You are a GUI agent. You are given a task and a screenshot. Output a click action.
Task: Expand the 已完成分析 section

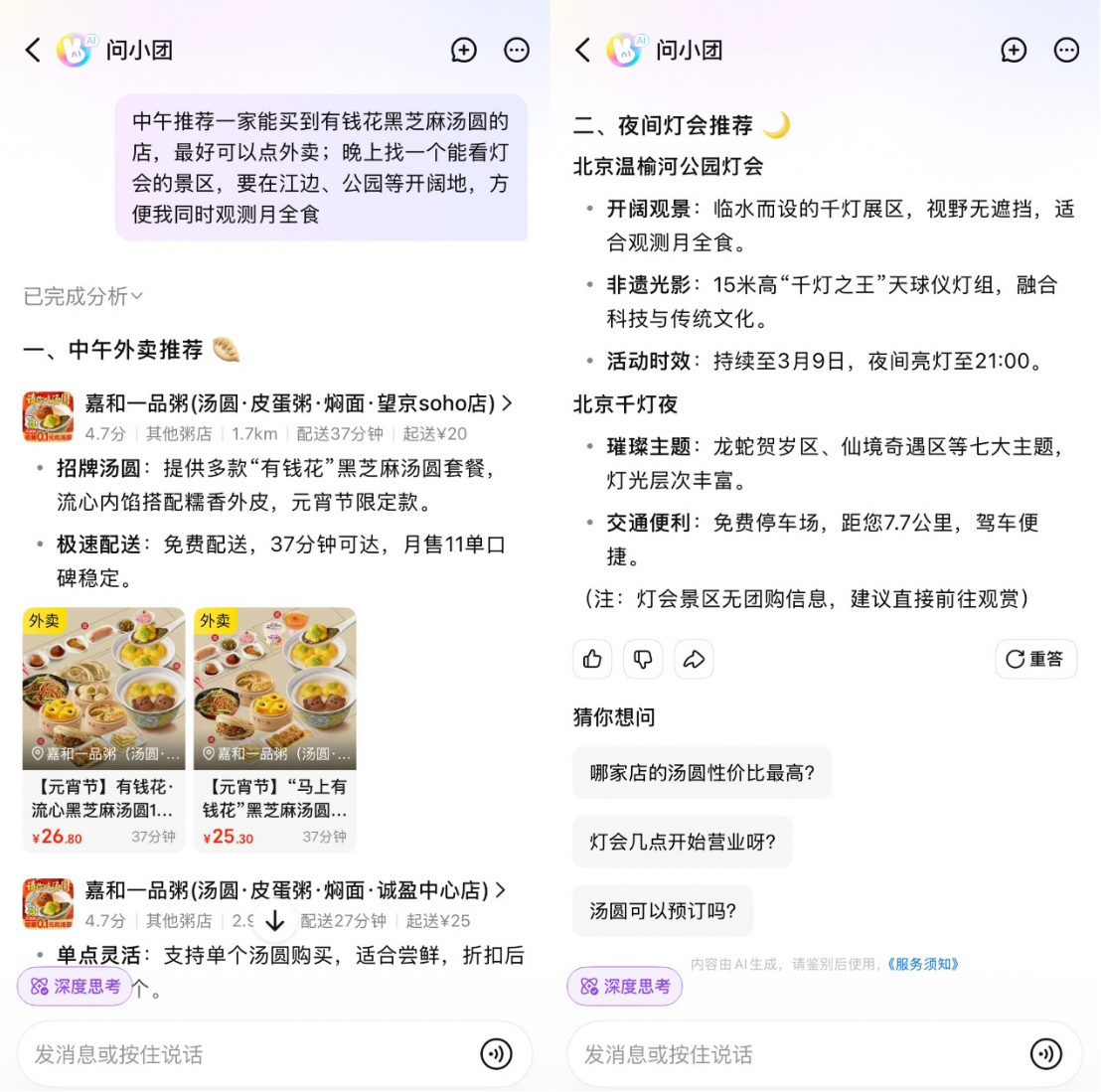coord(83,296)
